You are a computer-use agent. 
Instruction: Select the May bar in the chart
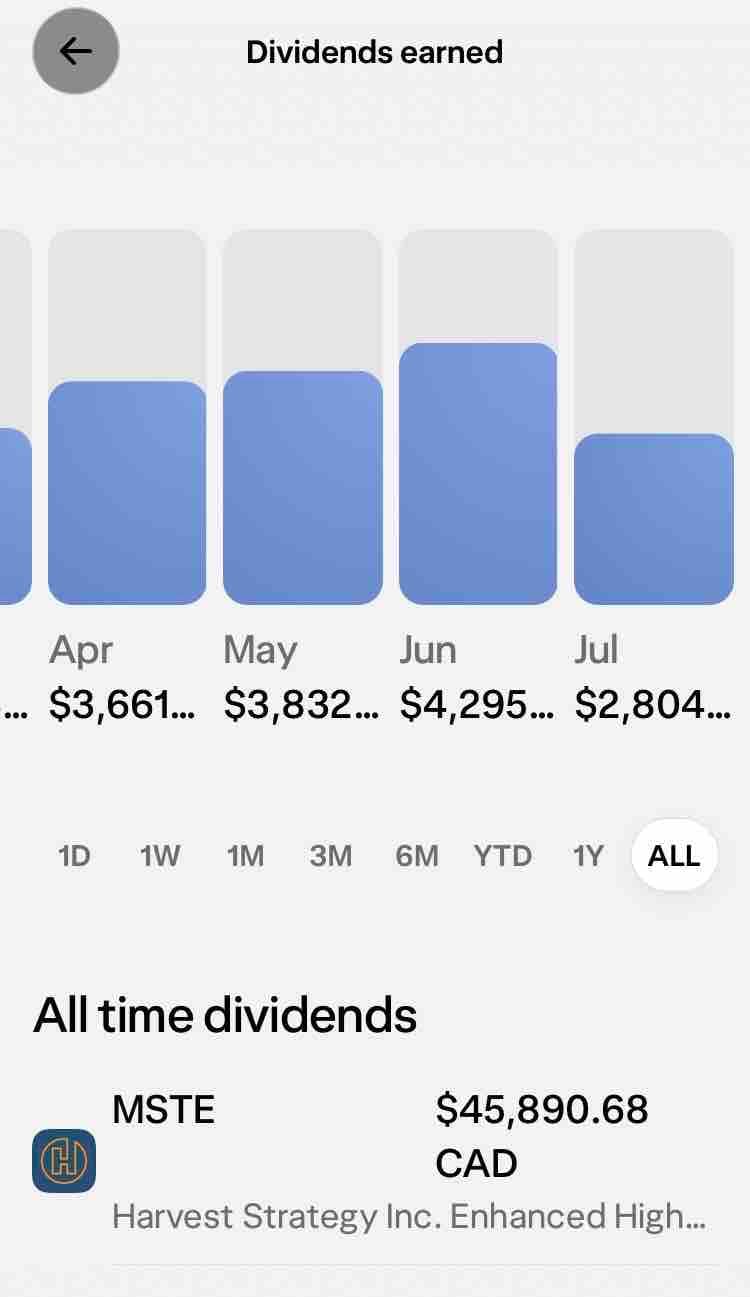pos(303,417)
